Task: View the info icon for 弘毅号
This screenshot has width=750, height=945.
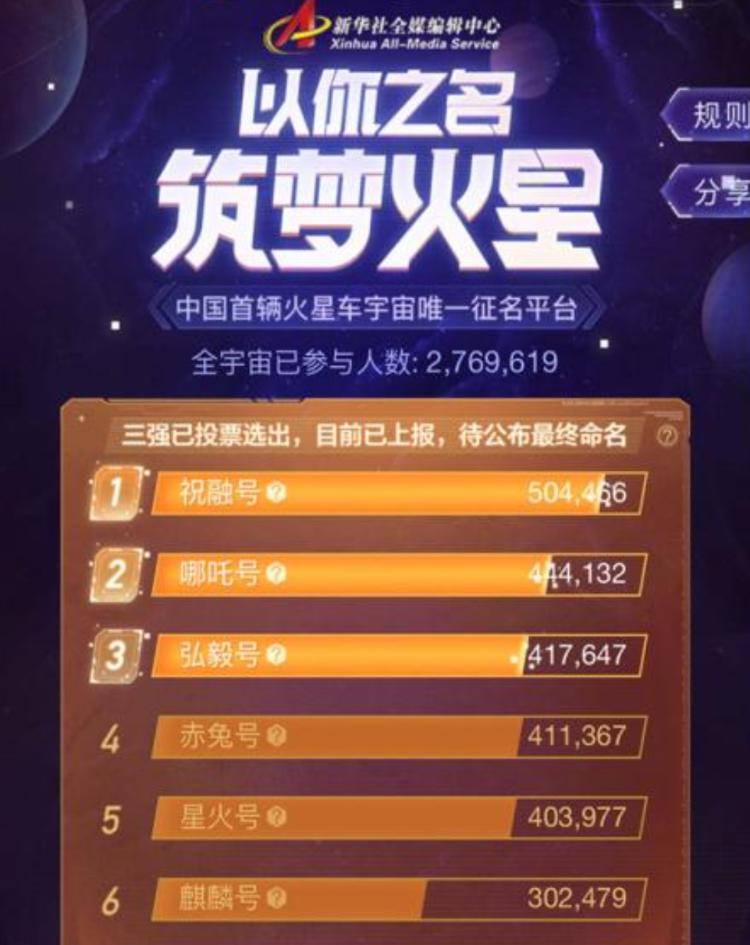Action: point(277,655)
